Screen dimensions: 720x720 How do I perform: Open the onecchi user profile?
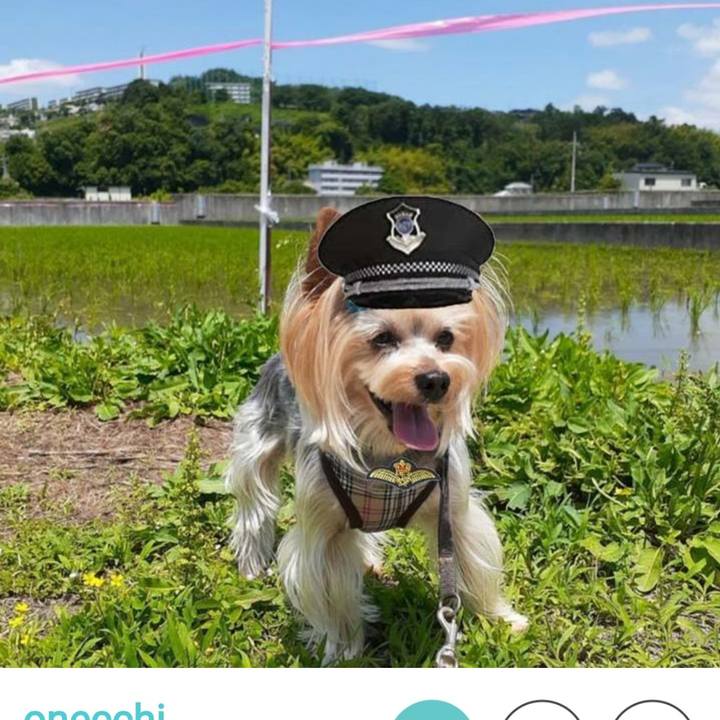pyautogui.click(x=95, y=712)
